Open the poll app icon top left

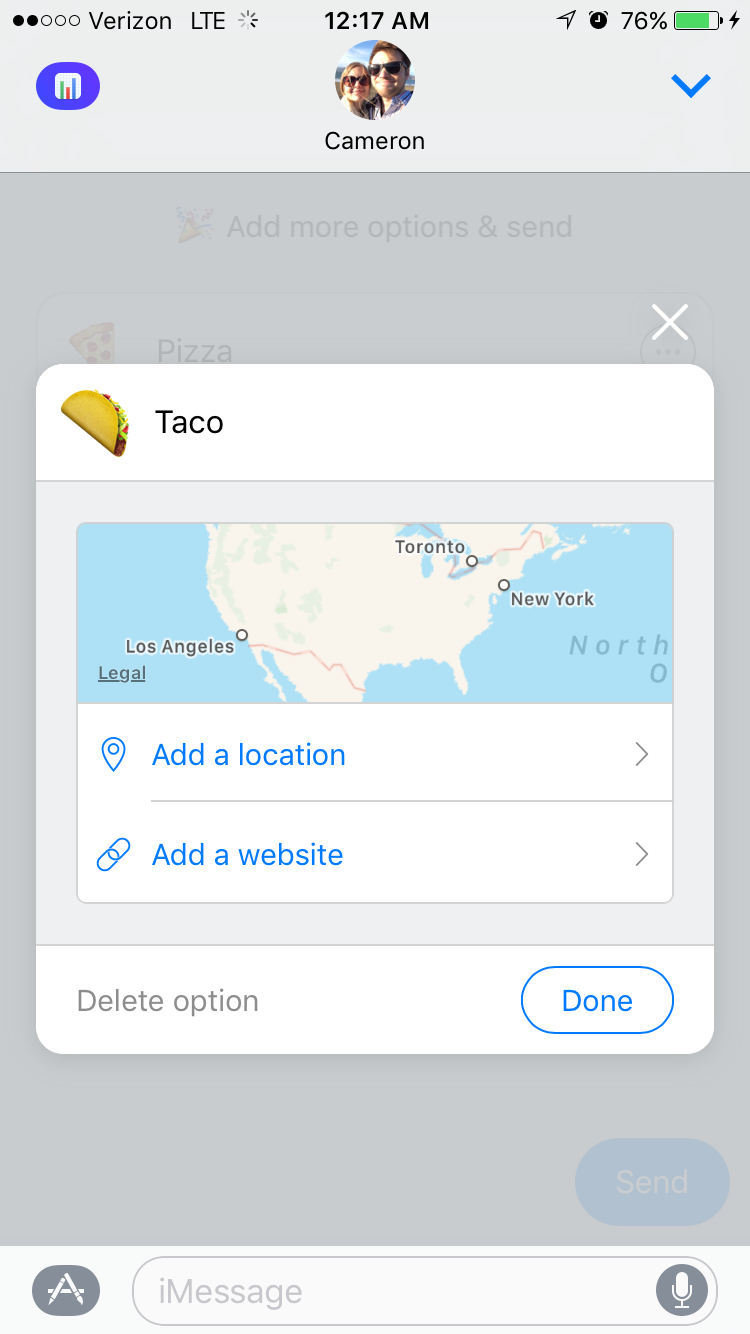(x=67, y=86)
